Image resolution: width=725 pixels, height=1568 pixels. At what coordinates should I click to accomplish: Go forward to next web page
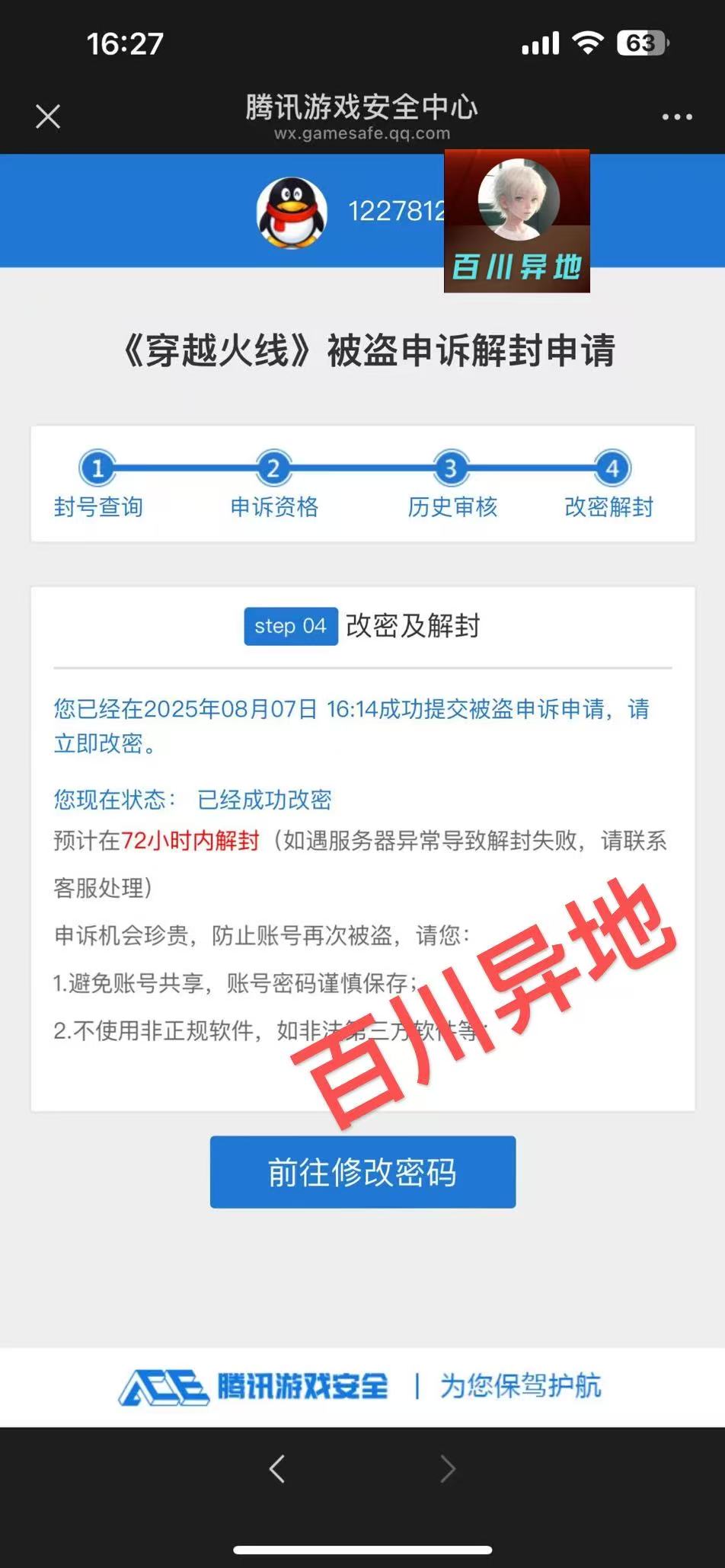point(448,1468)
